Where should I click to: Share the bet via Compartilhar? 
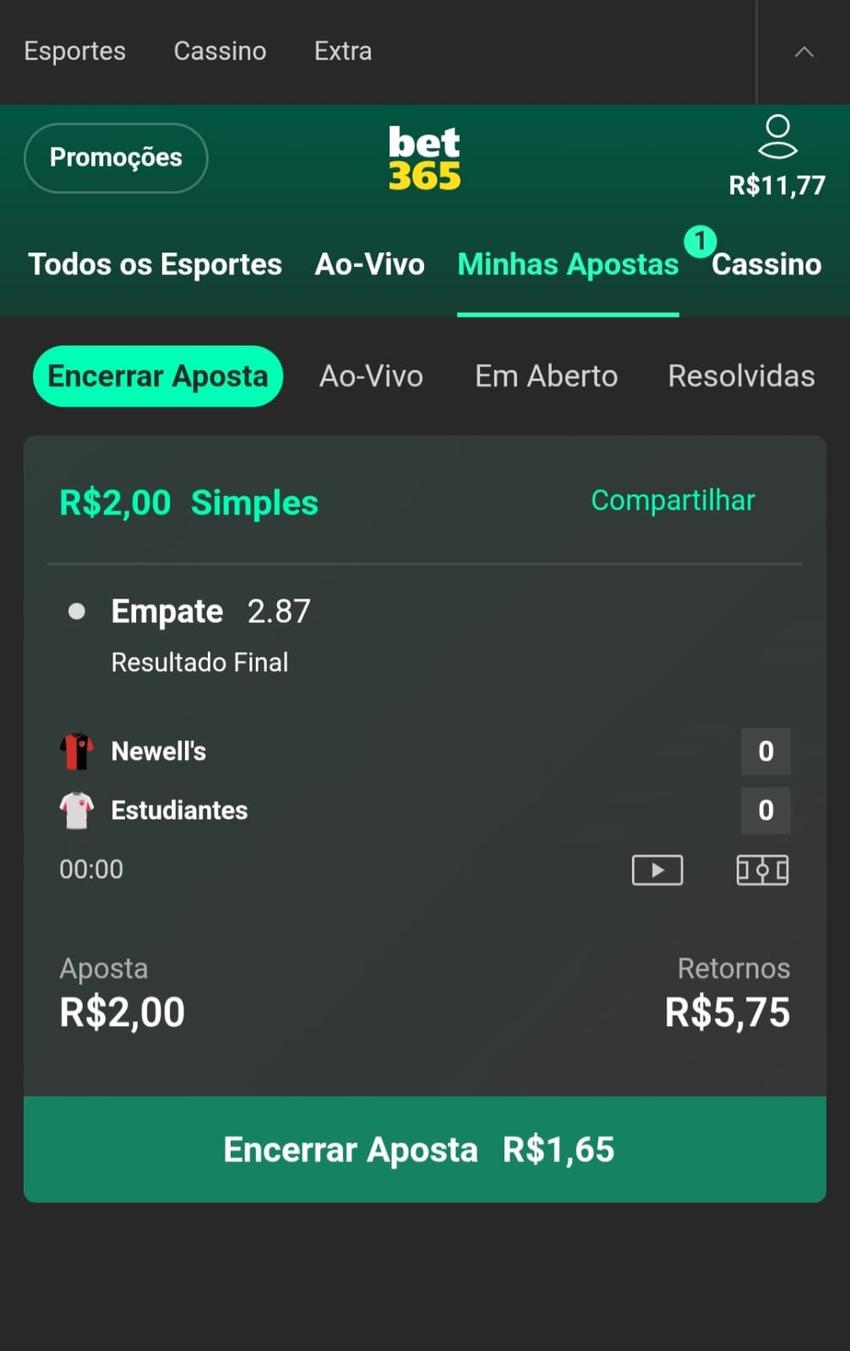coord(672,499)
